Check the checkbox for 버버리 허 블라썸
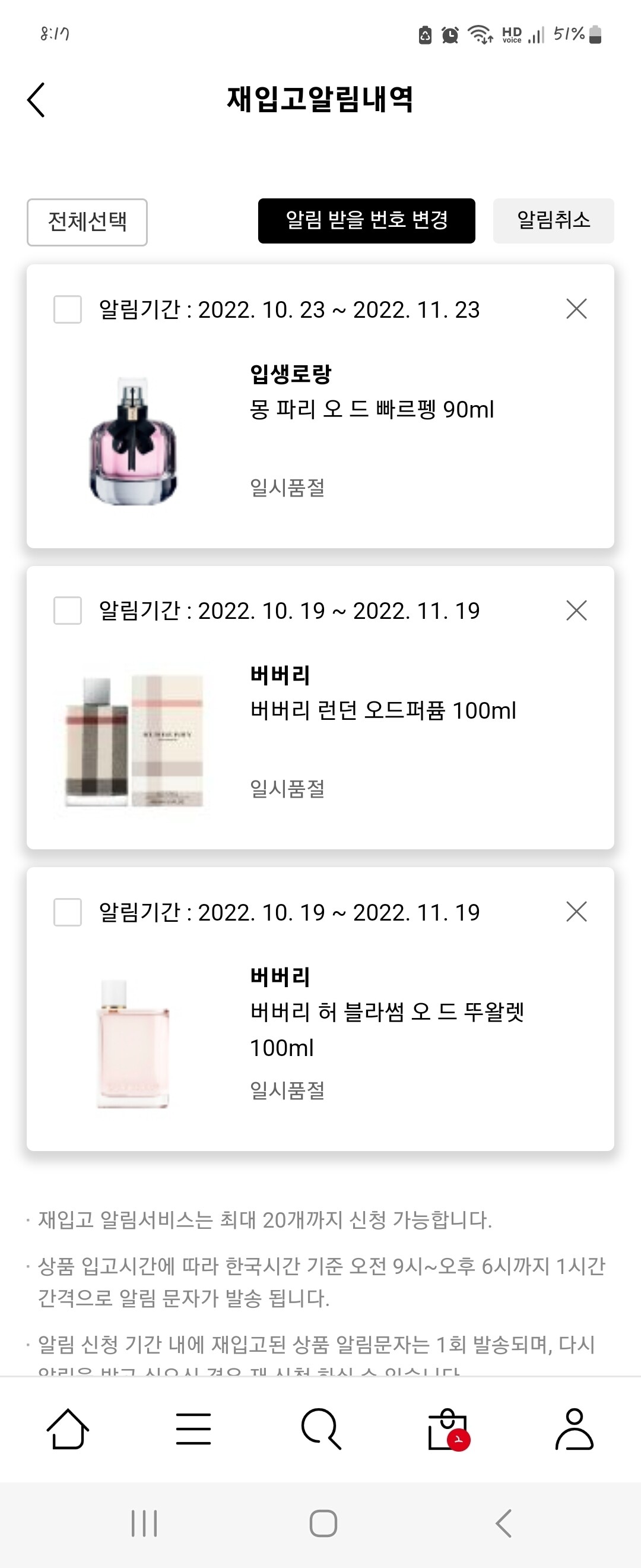The height and width of the screenshot is (1568, 641). 67,911
